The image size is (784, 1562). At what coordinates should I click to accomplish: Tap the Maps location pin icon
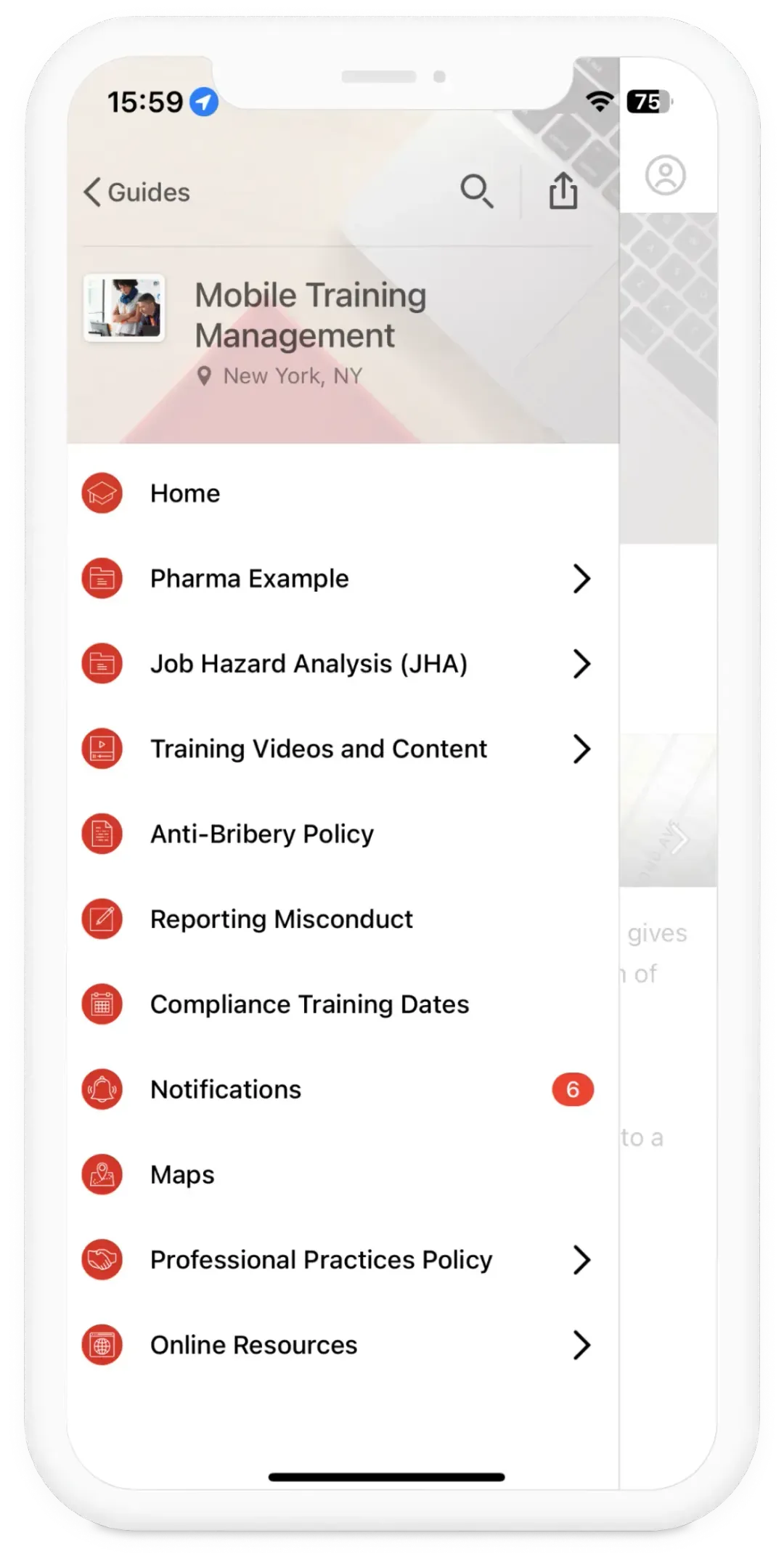click(x=102, y=1174)
